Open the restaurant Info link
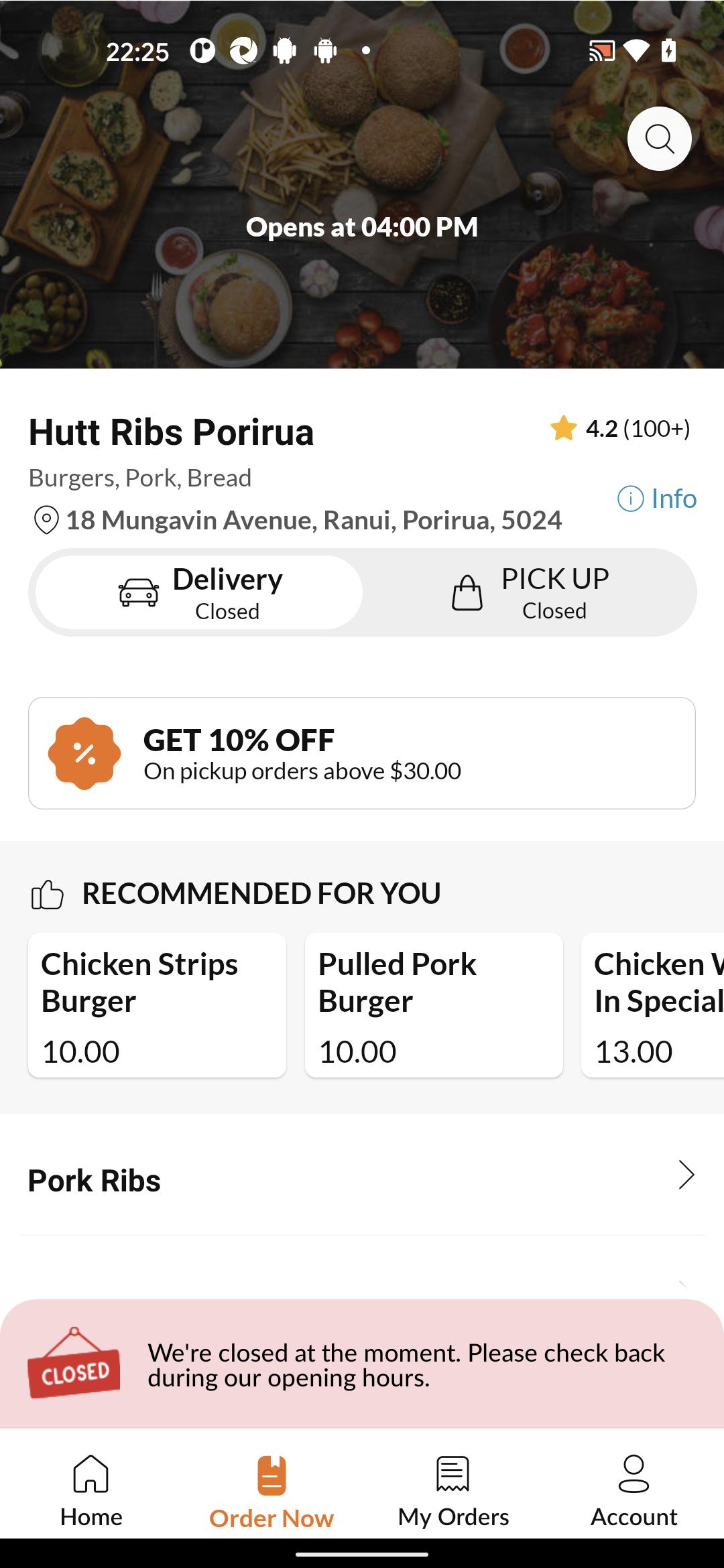724x1568 pixels. (656, 499)
